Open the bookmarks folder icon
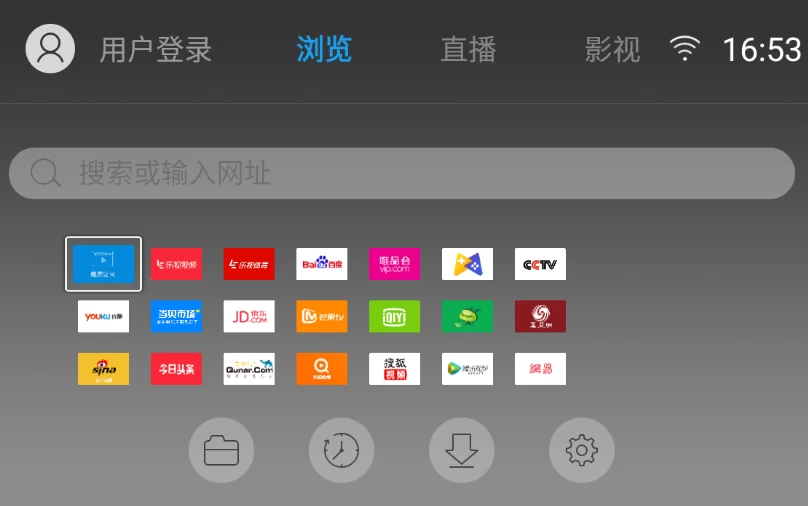808x506 pixels. coord(221,450)
